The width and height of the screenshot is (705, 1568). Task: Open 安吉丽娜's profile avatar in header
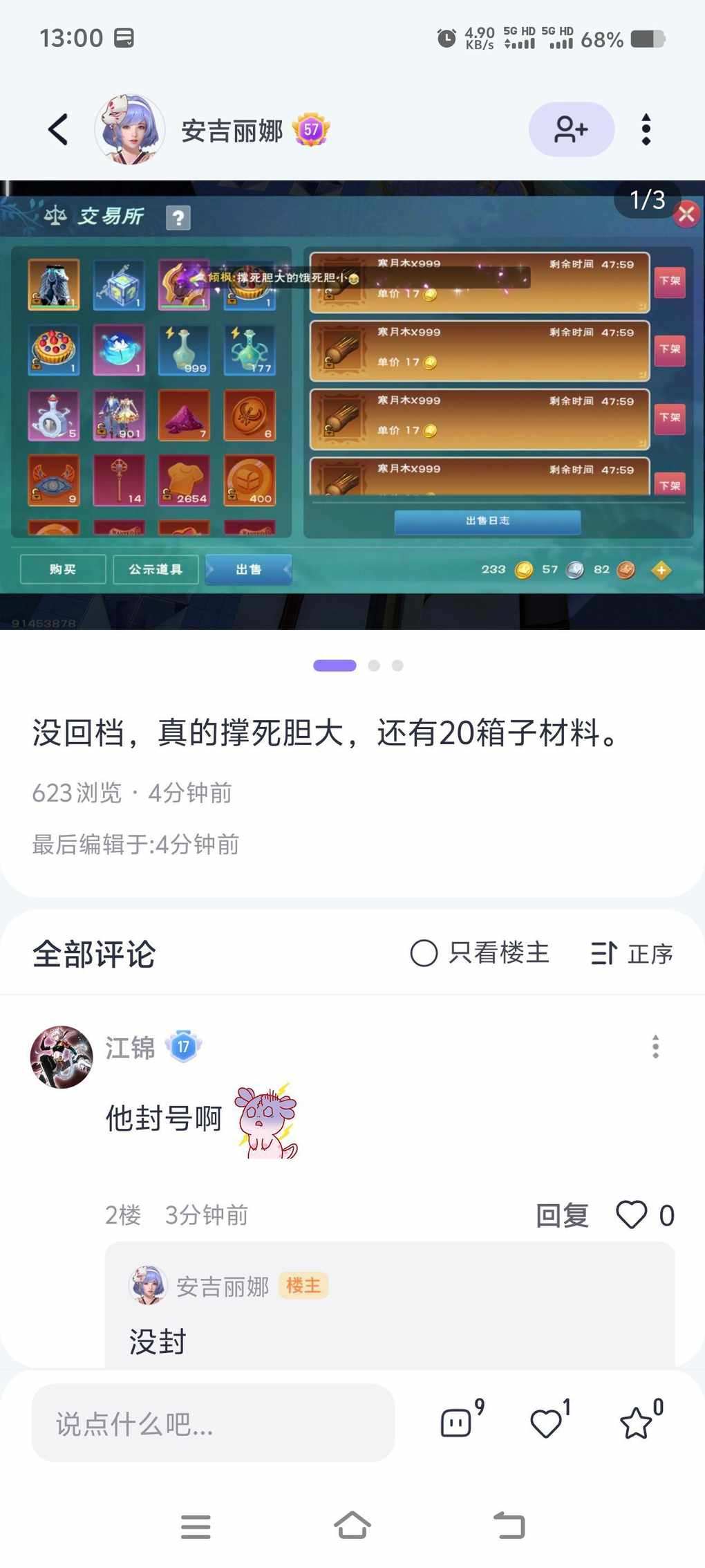tap(129, 129)
